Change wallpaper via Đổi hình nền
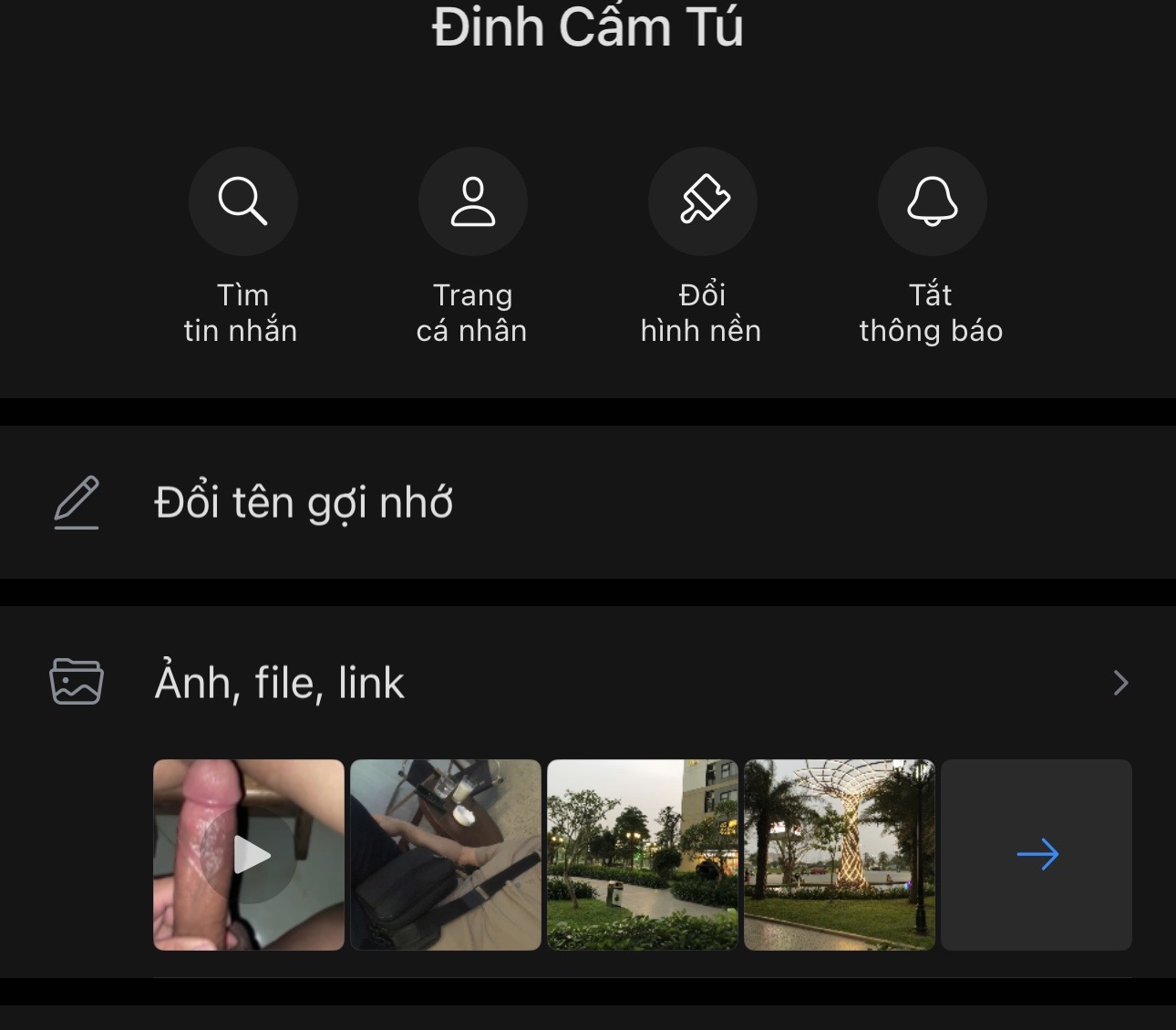Image resolution: width=1176 pixels, height=1030 pixels. pos(702,202)
